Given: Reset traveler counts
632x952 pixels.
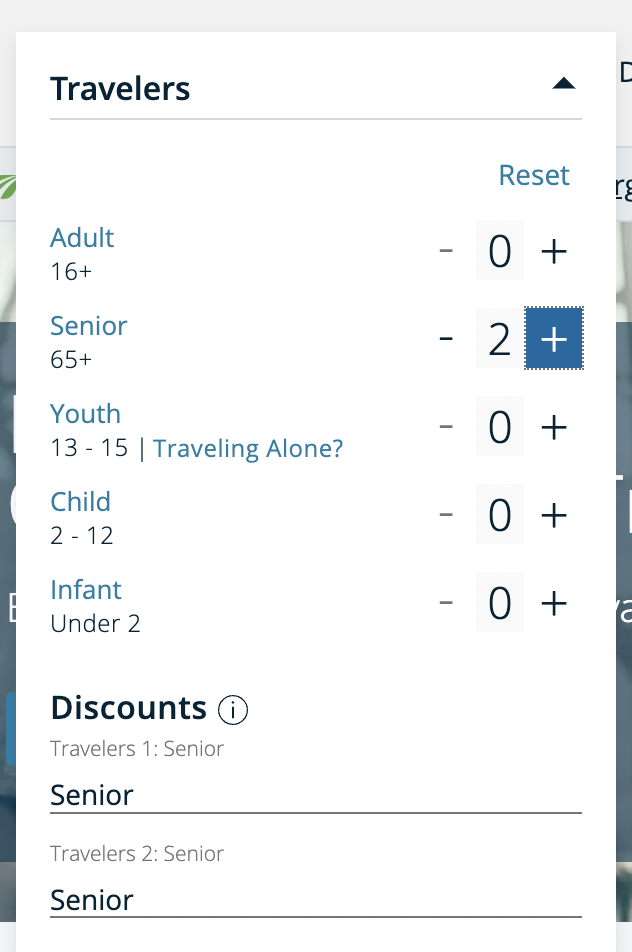Looking at the screenshot, I should point(534,175).
